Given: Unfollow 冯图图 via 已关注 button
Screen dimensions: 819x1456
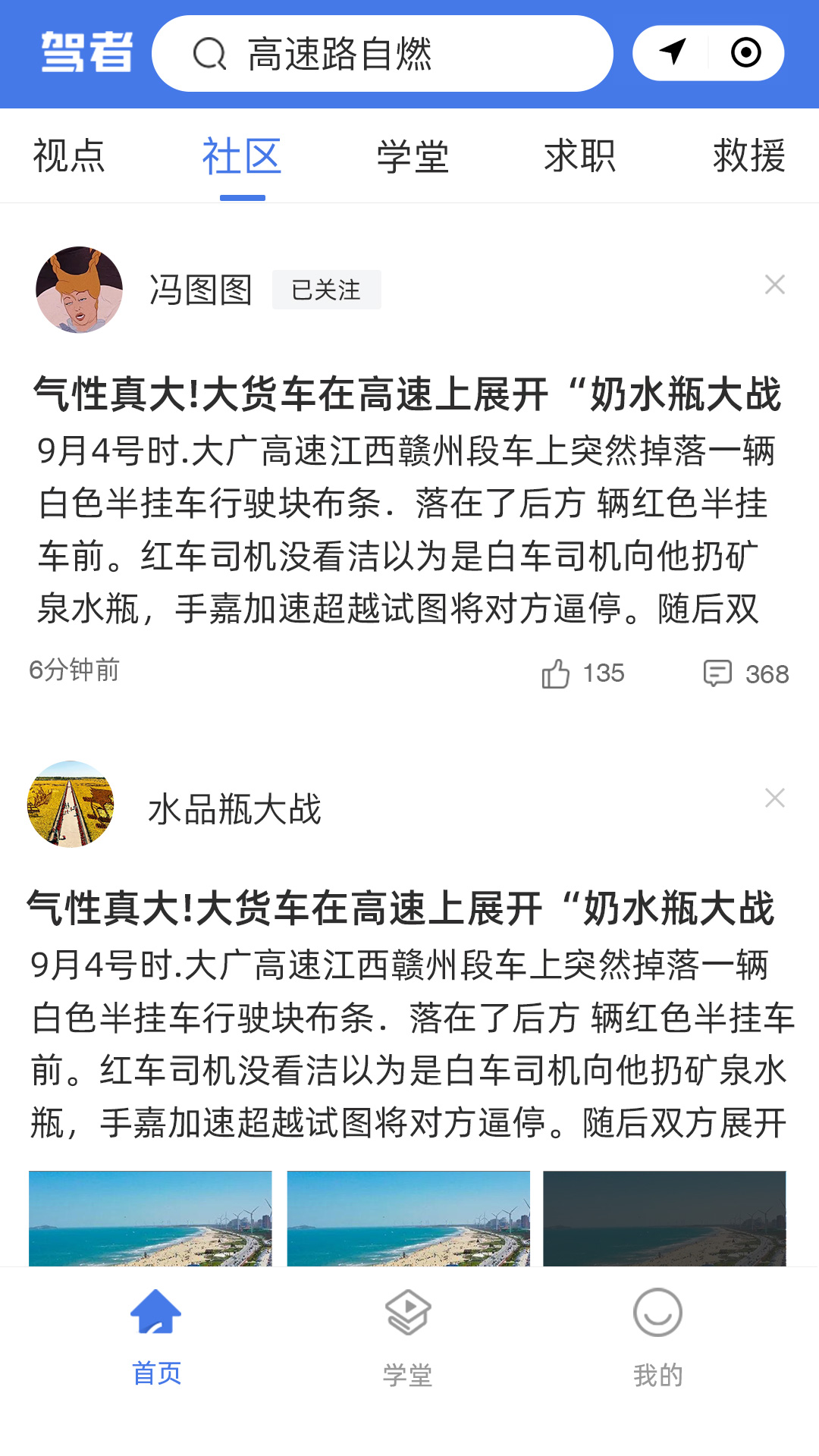Looking at the screenshot, I should [x=326, y=290].
